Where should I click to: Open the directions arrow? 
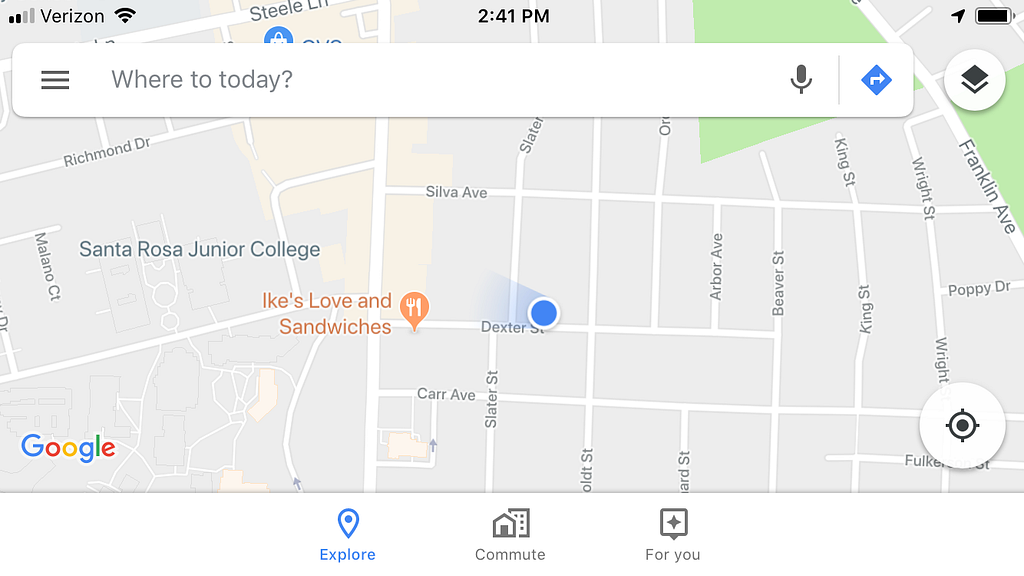coord(876,80)
